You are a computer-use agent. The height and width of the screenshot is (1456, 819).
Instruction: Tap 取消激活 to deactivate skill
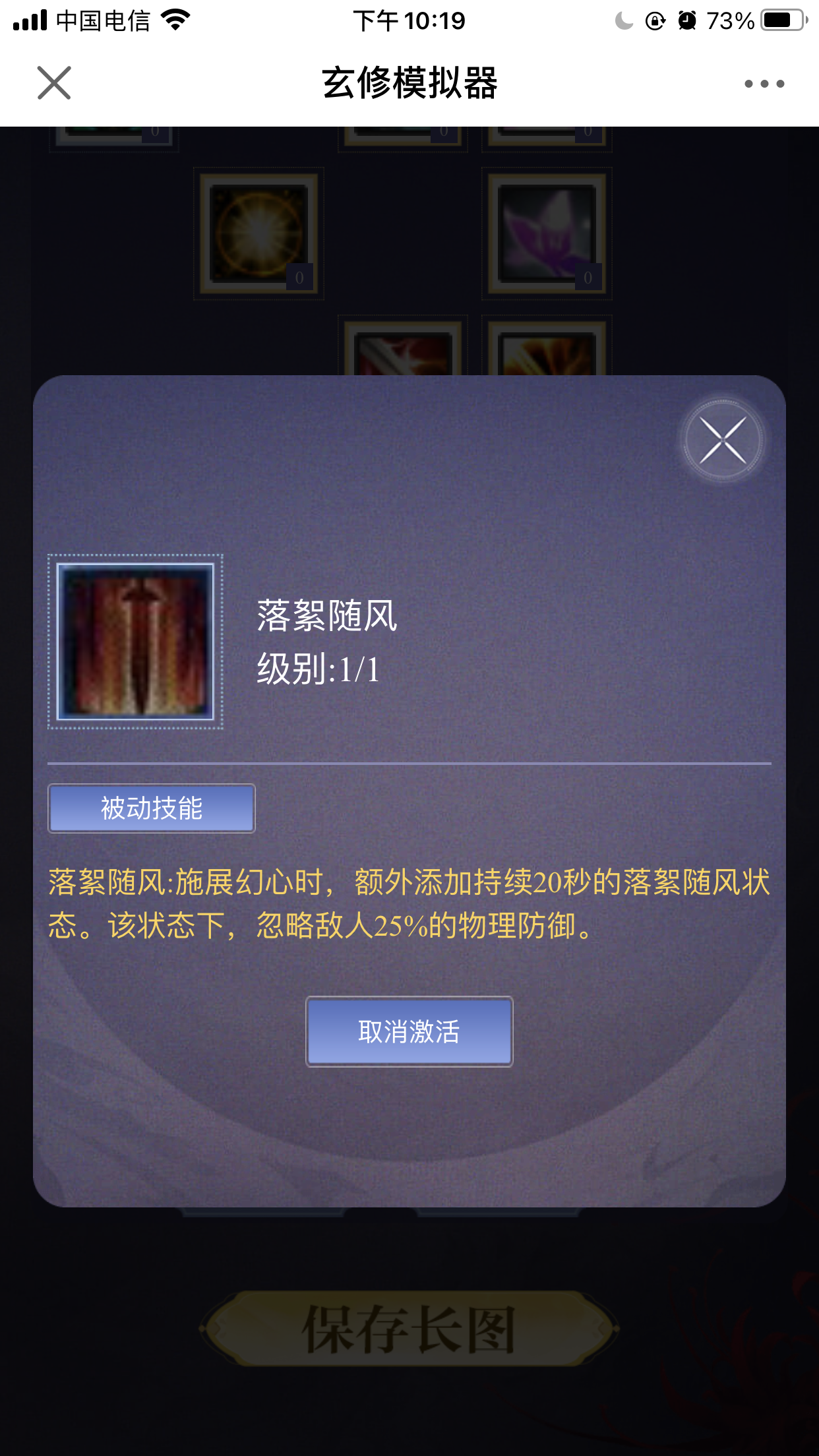409,1031
